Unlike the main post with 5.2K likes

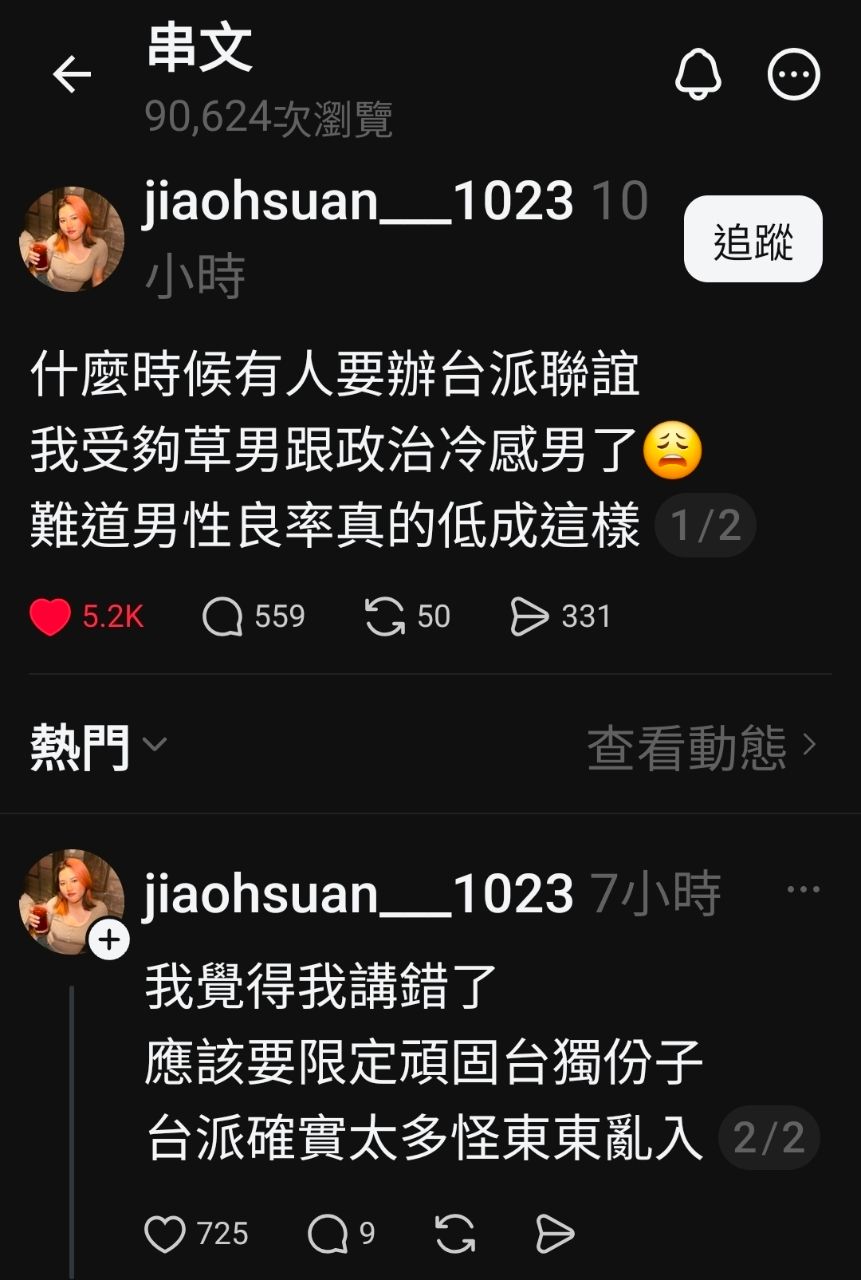pos(50,617)
